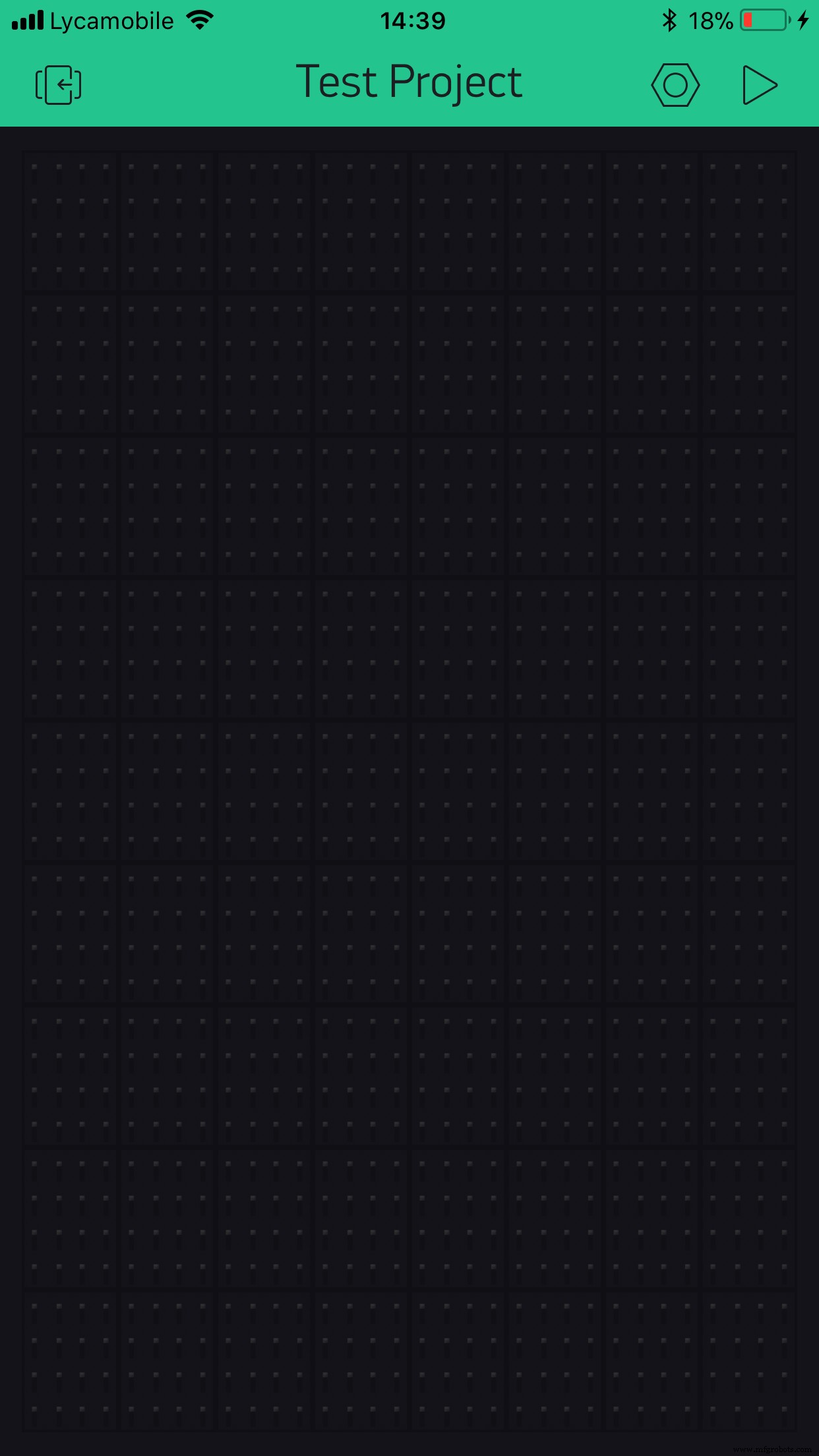Exit the project with the back icon
The width and height of the screenshot is (819, 1456).
click(58, 84)
